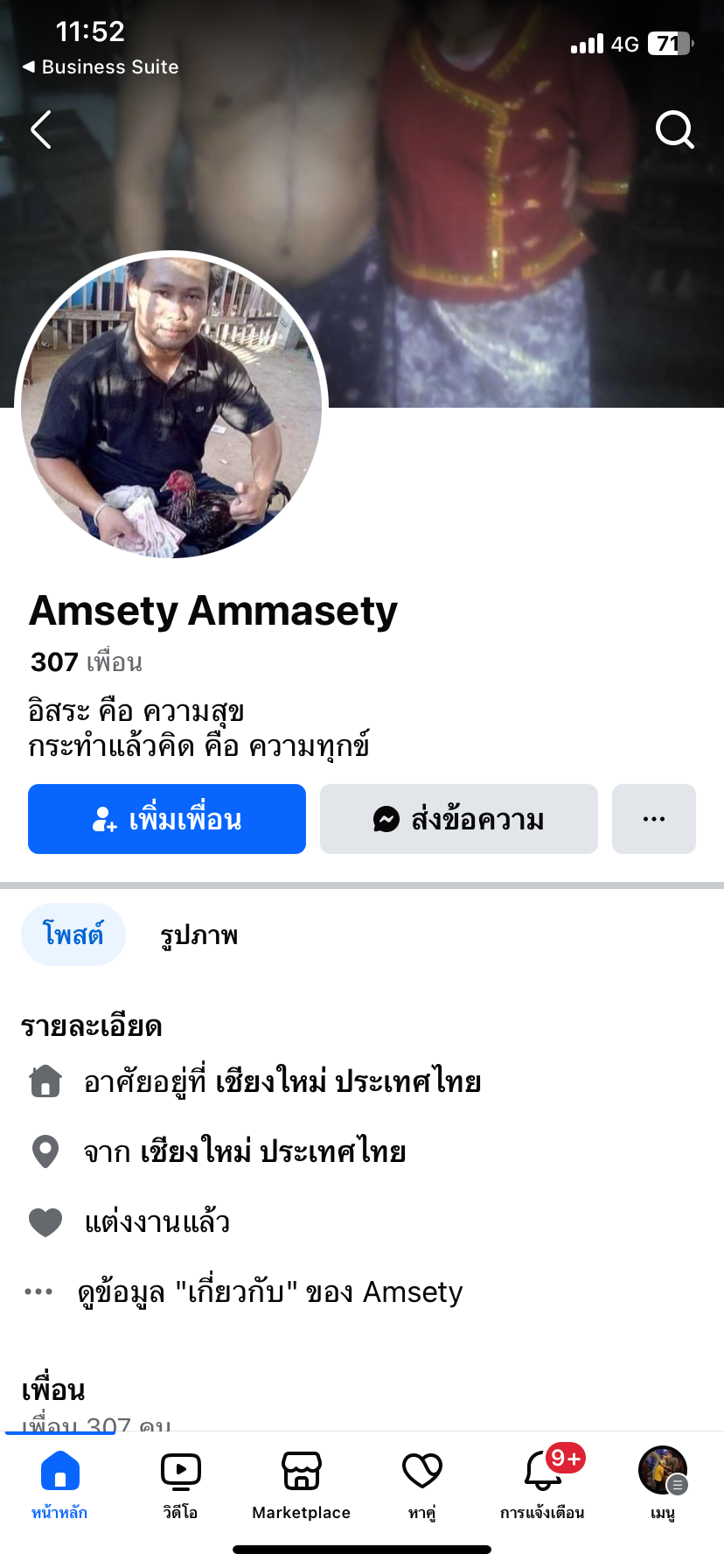The height and width of the screenshot is (1568, 724).
Task: Open the cover photo
Action: point(490,219)
